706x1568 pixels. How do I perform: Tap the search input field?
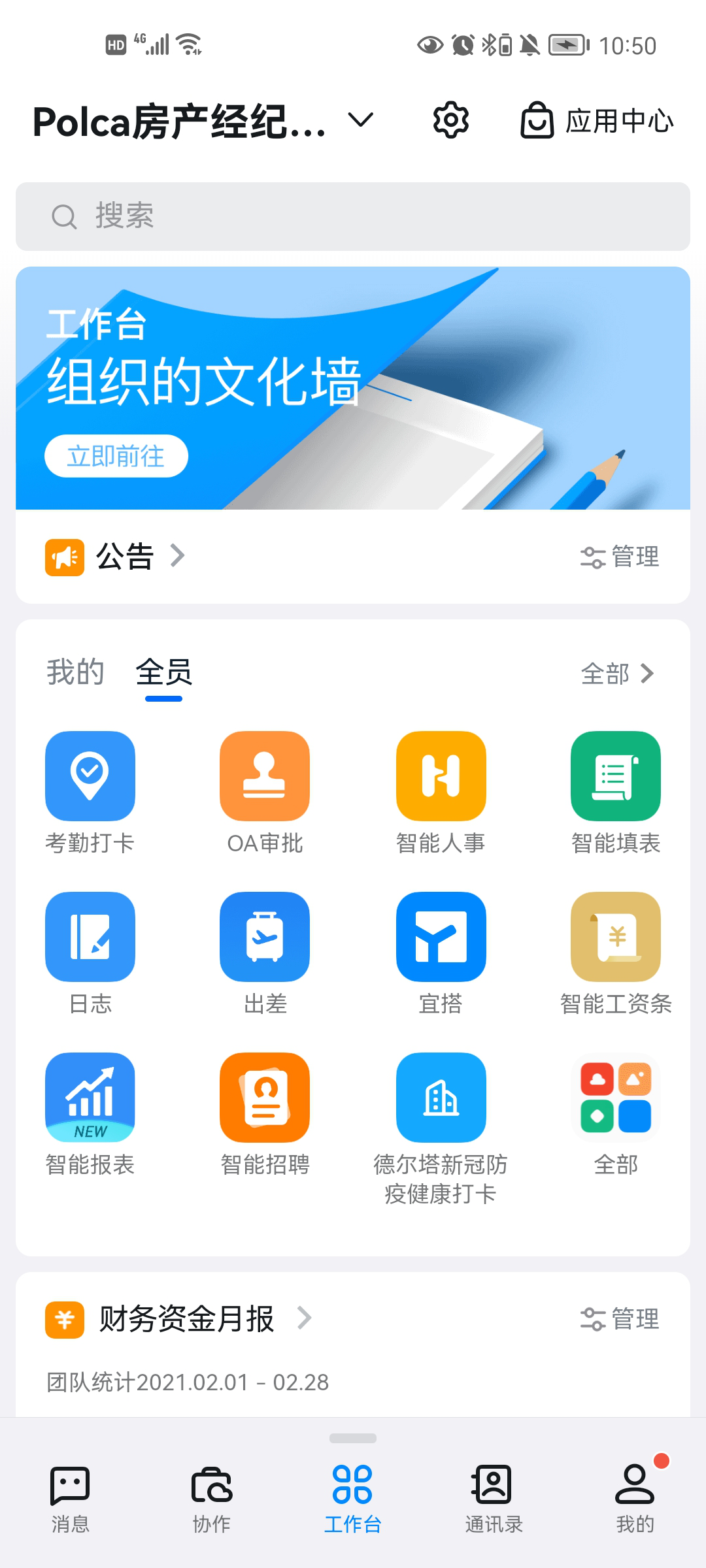[353, 216]
